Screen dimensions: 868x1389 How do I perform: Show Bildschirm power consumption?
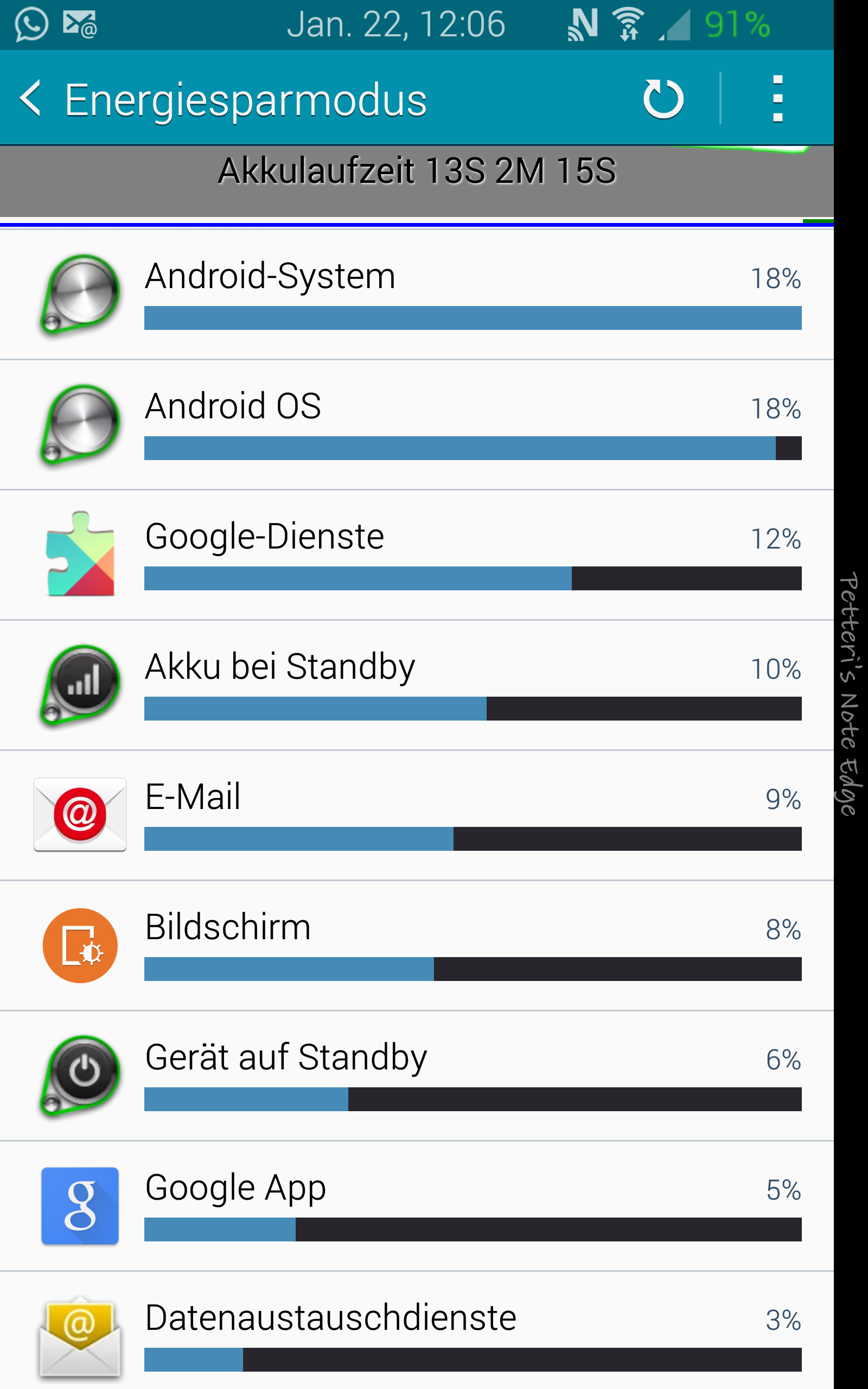(x=417, y=946)
